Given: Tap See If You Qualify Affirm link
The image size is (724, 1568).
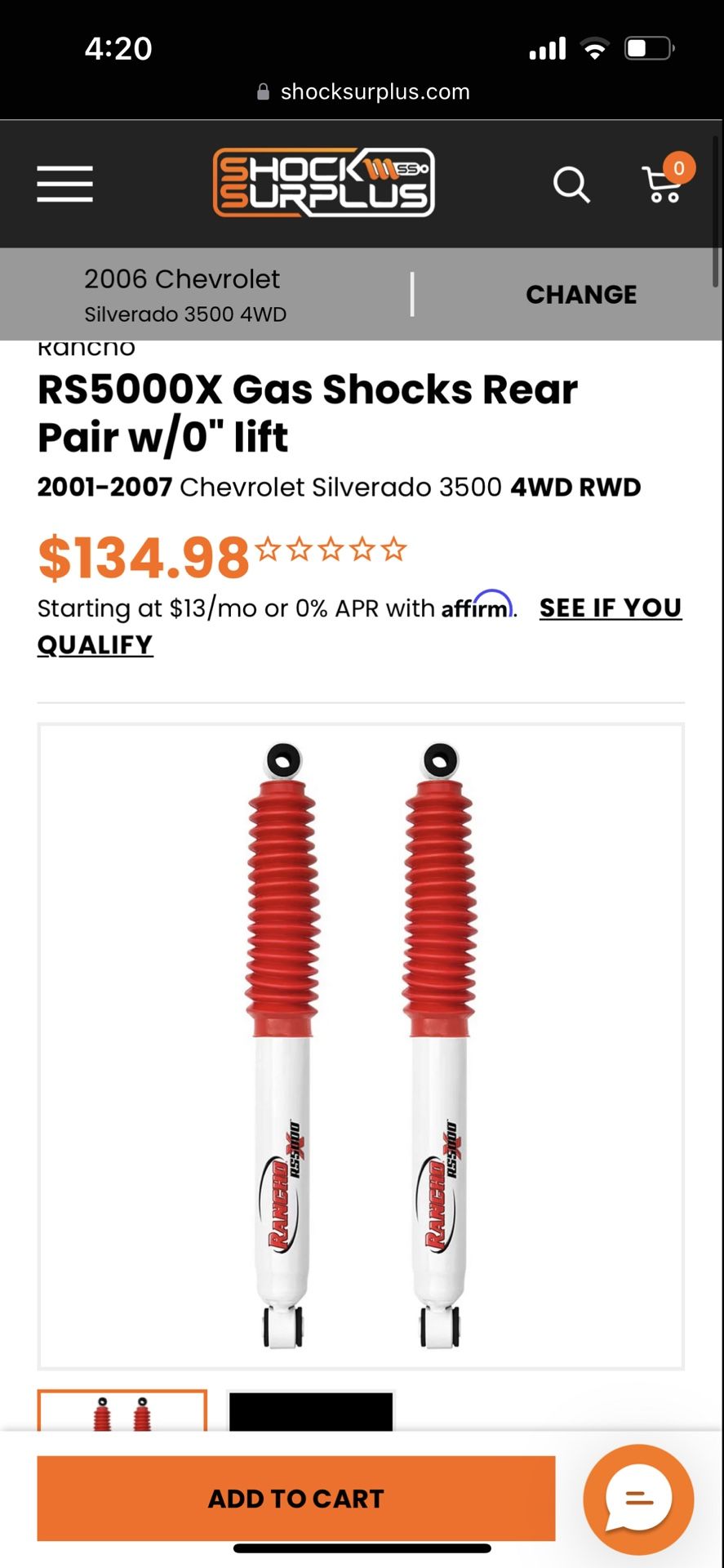Looking at the screenshot, I should [x=610, y=608].
